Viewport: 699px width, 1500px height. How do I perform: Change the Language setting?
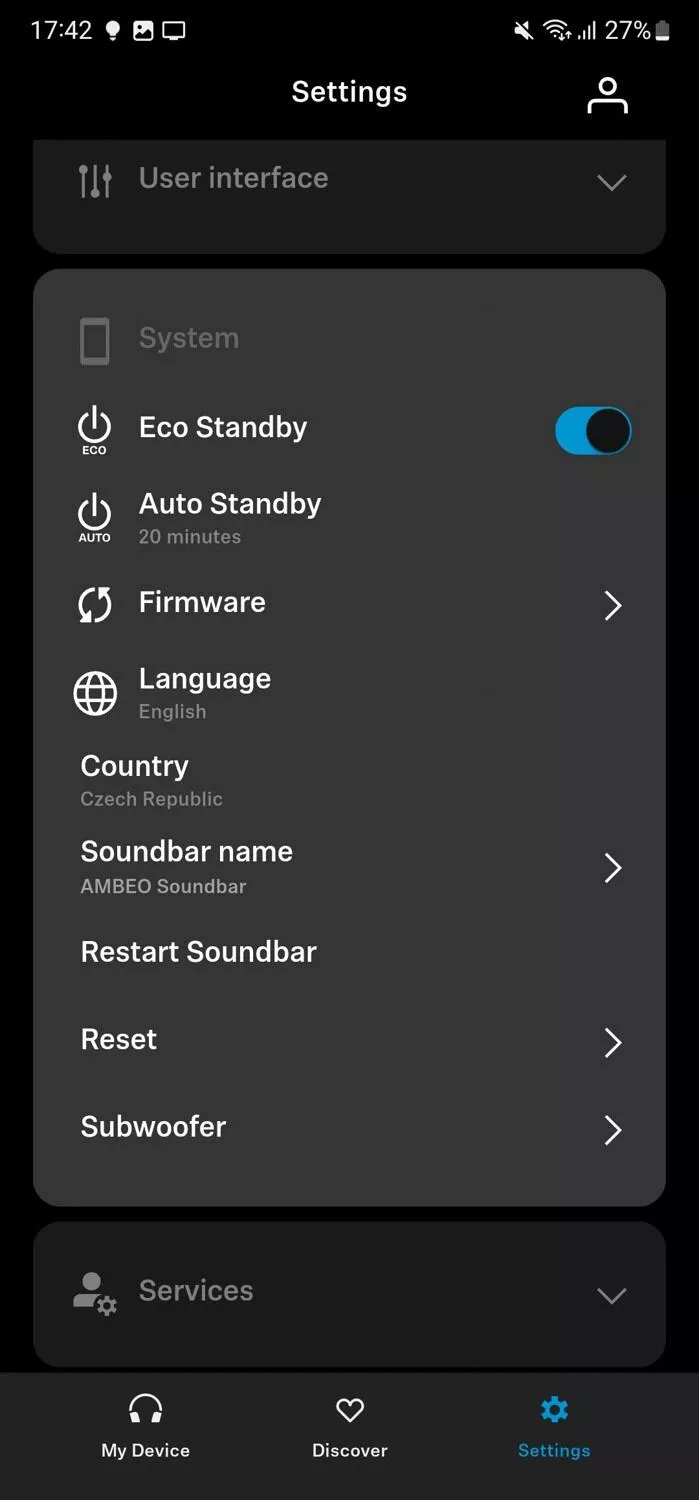(x=349, y=692)
